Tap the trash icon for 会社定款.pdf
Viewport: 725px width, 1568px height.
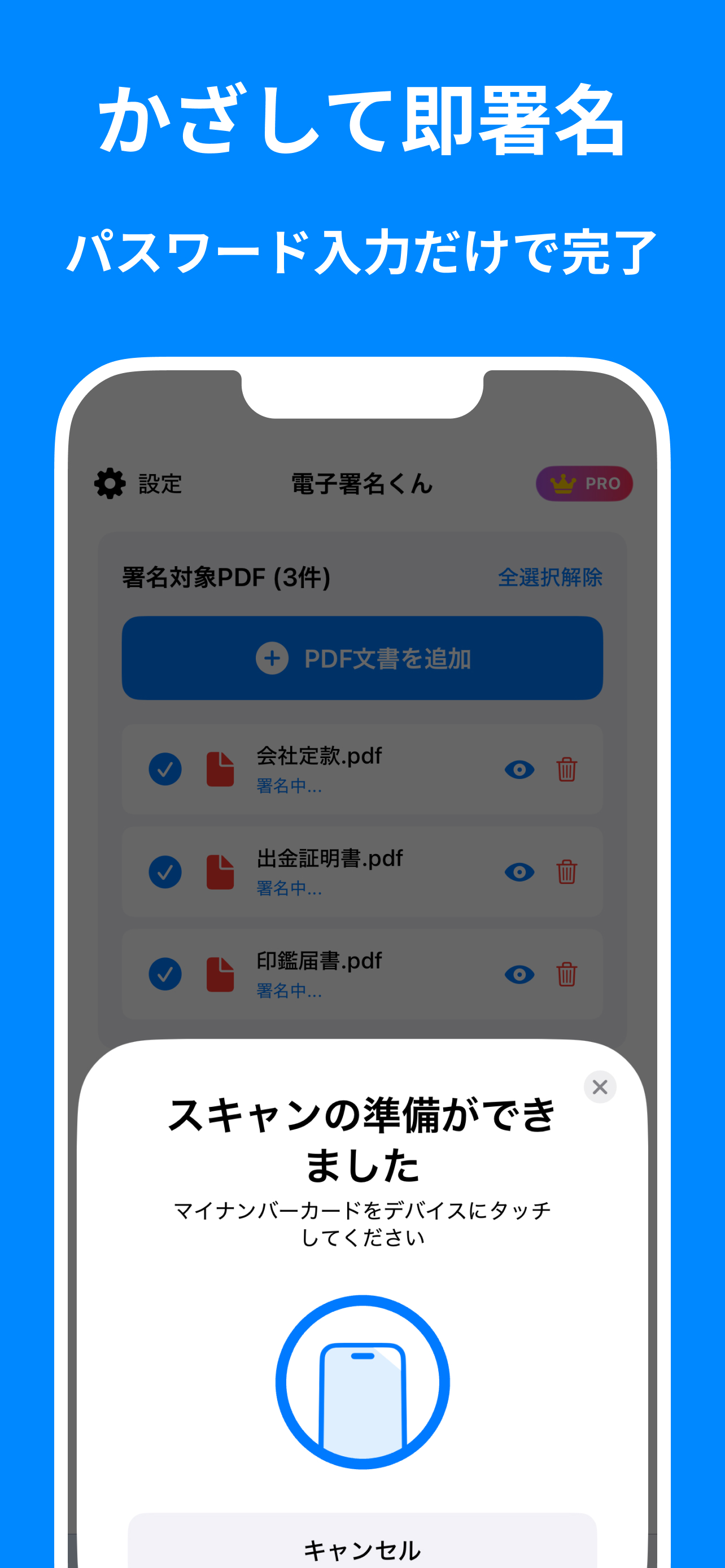[566, 768]
